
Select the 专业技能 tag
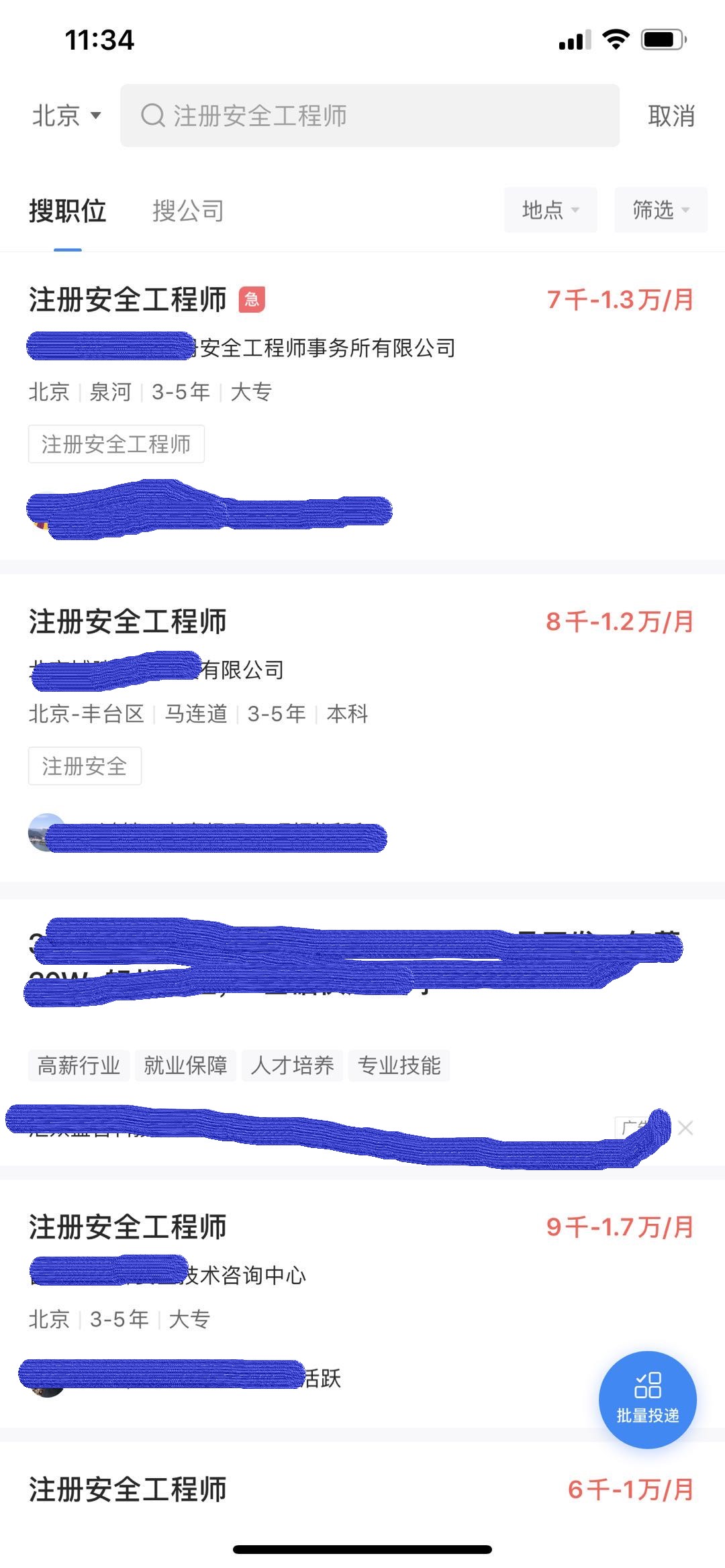(x=400, y=1065)
